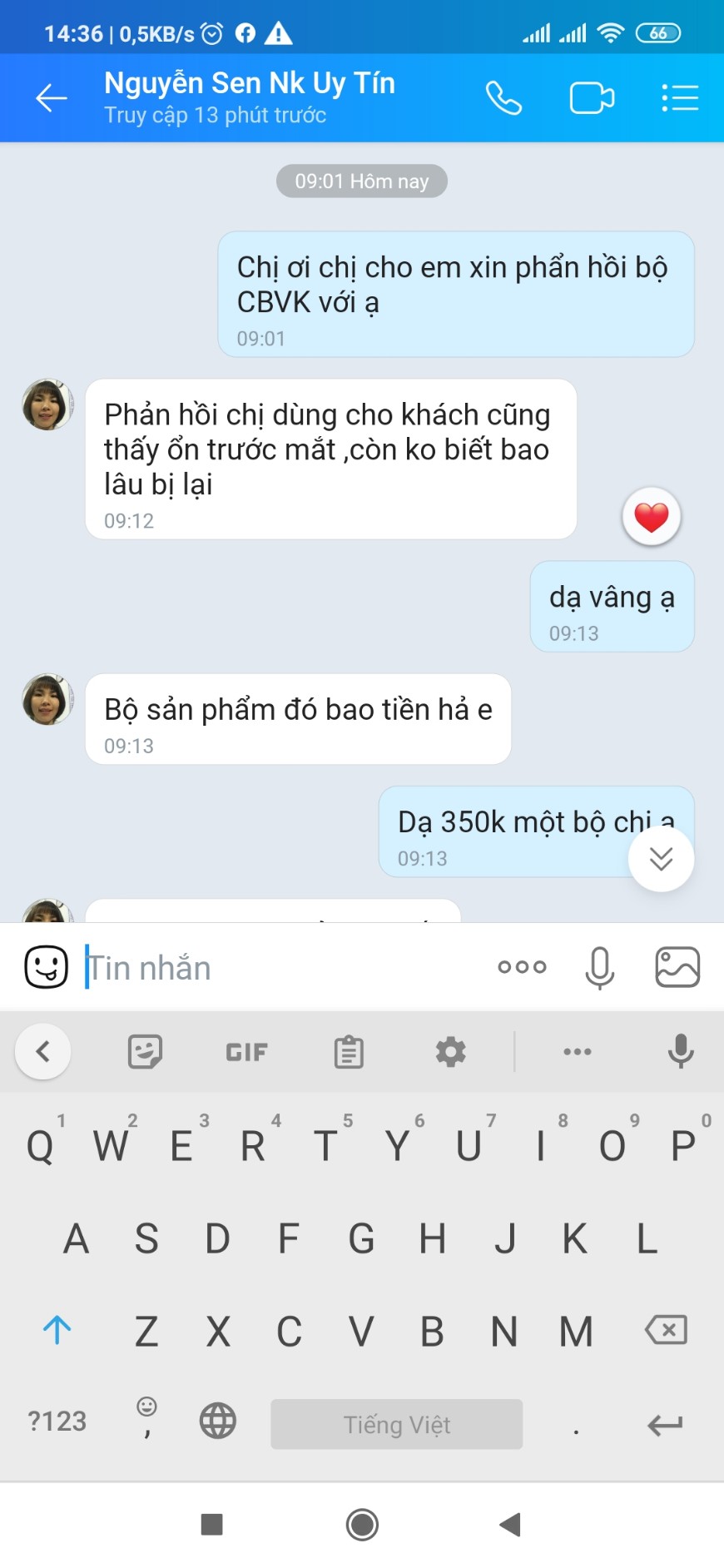Tap the keyboard voice typing microphone
The width and height of the screenshot is (724, 1568).
pos(681,1051)
